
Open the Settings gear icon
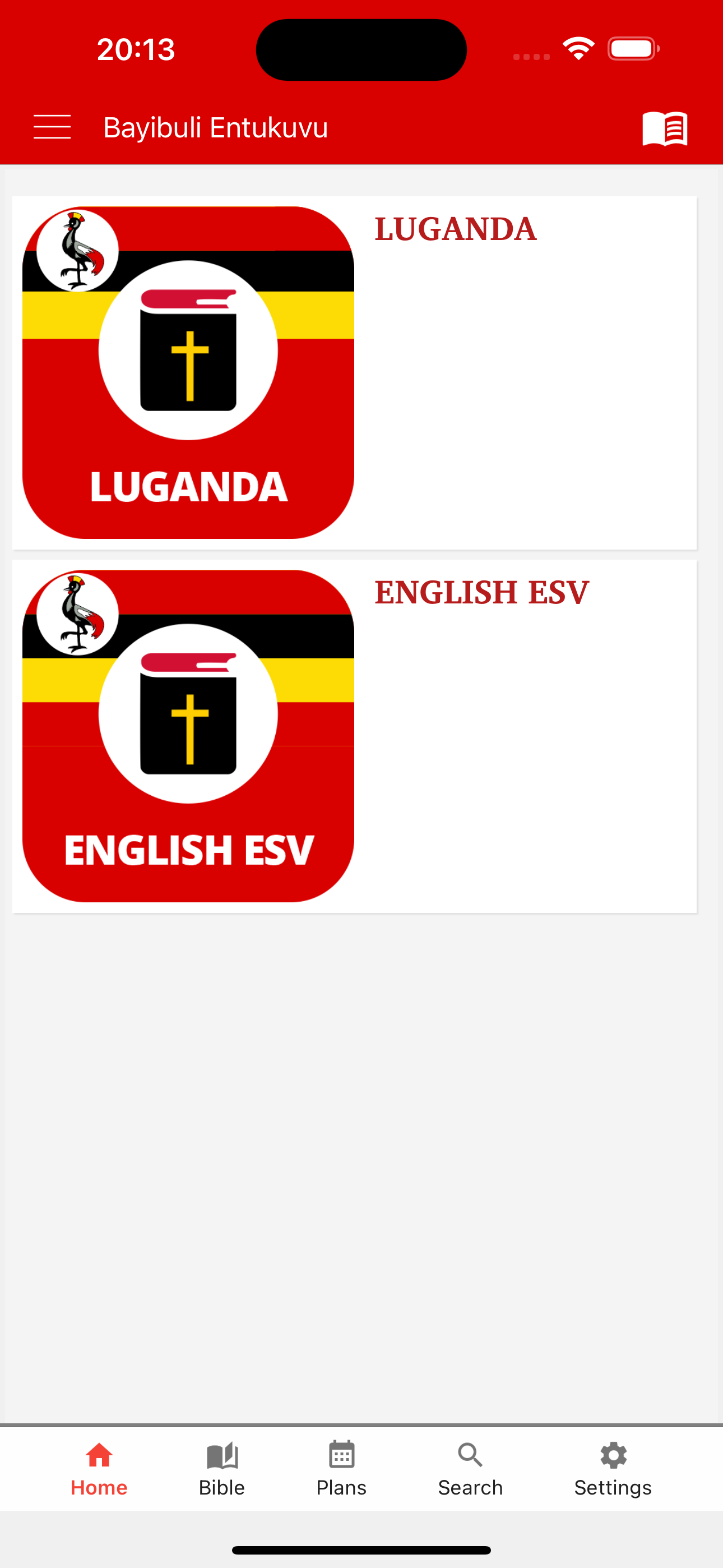(x=613, y=1456)
